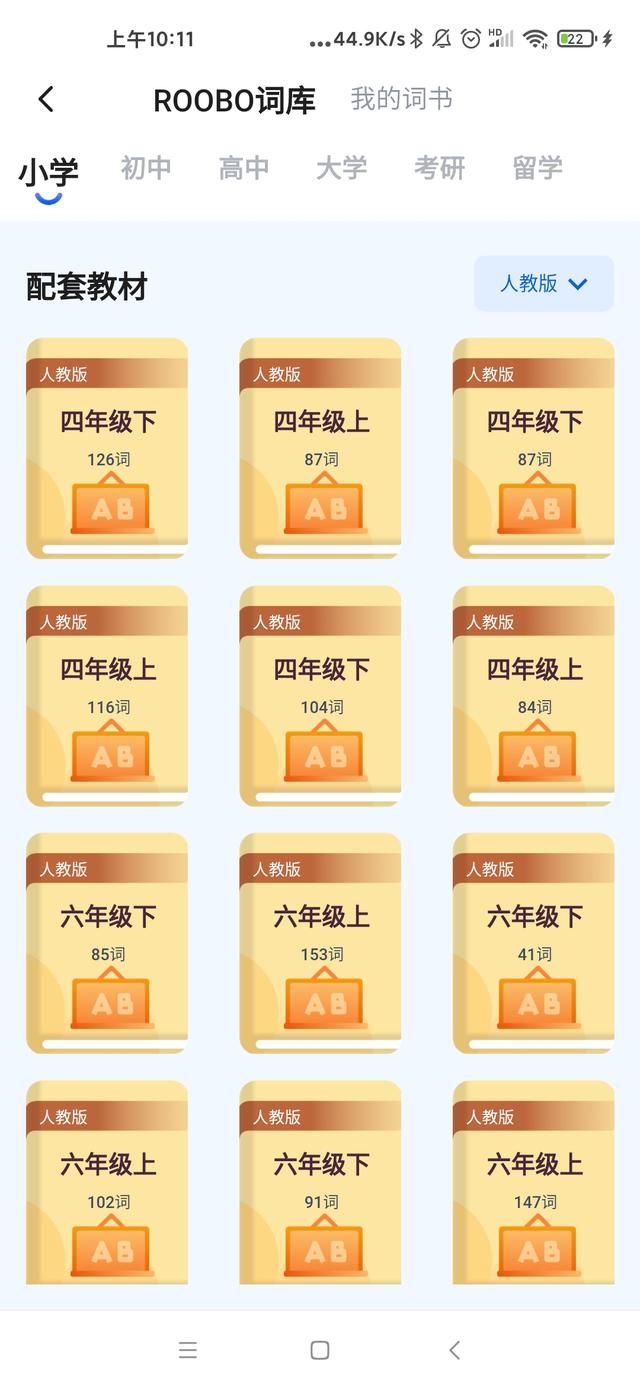The image size is (640, 1387).
Task: Switch to the 留学 tab
Action: [x=538, y=168]
